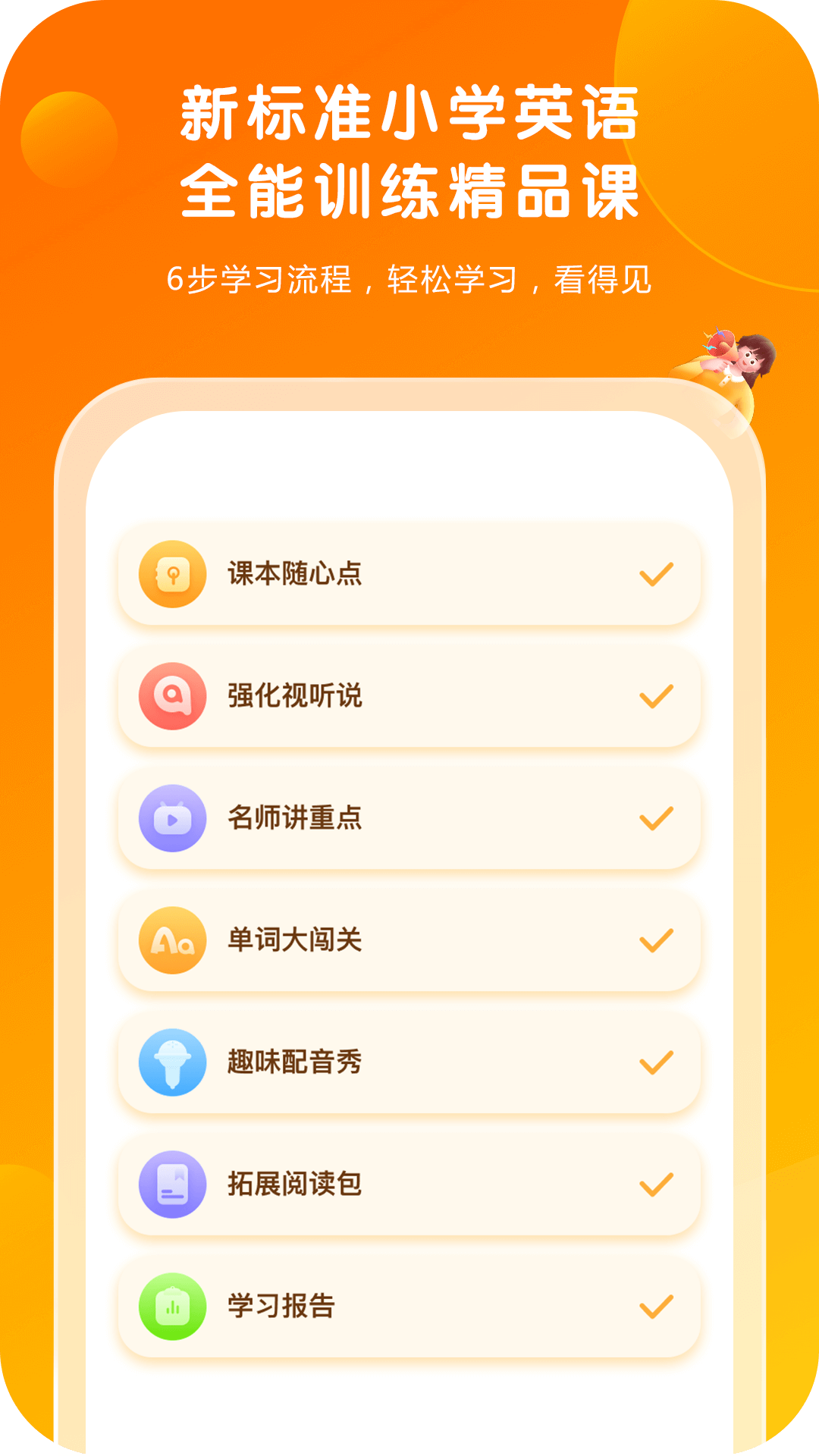Click the purple 拓展阅读包 book icon

point(173,1186)
